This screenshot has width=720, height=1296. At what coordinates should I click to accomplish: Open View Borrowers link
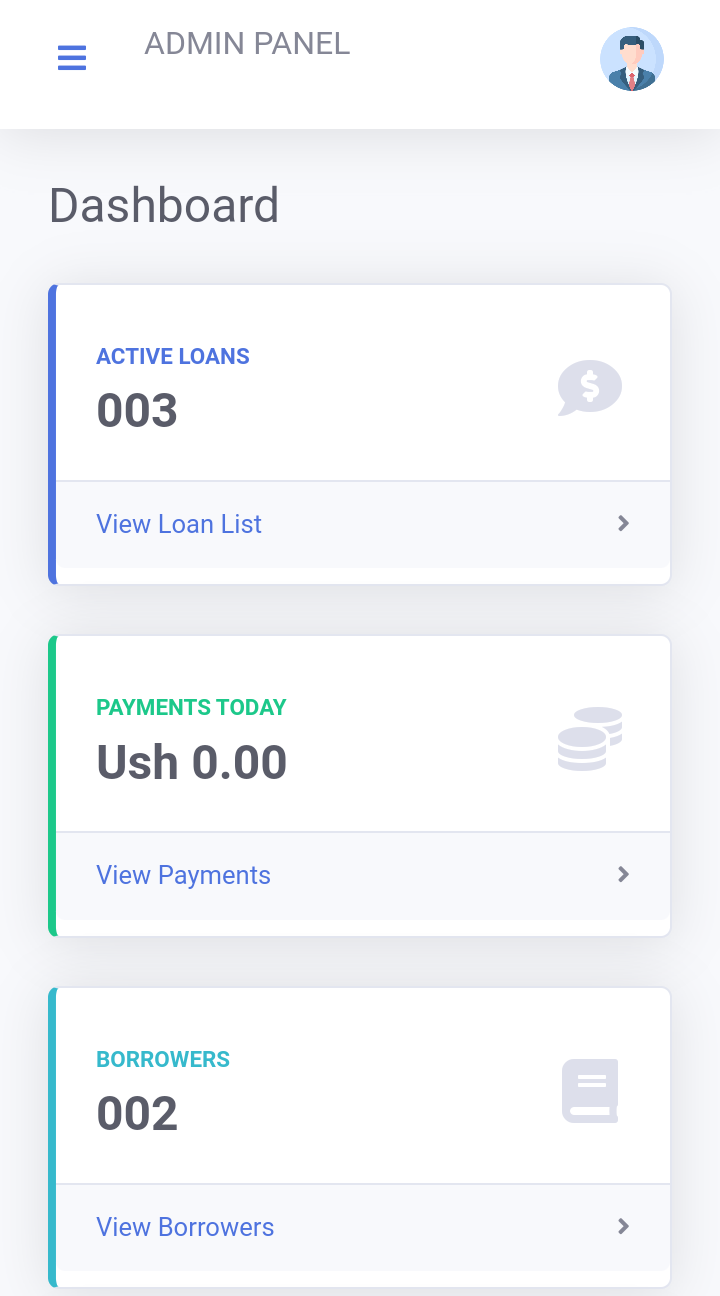[x=185, y=1227]
